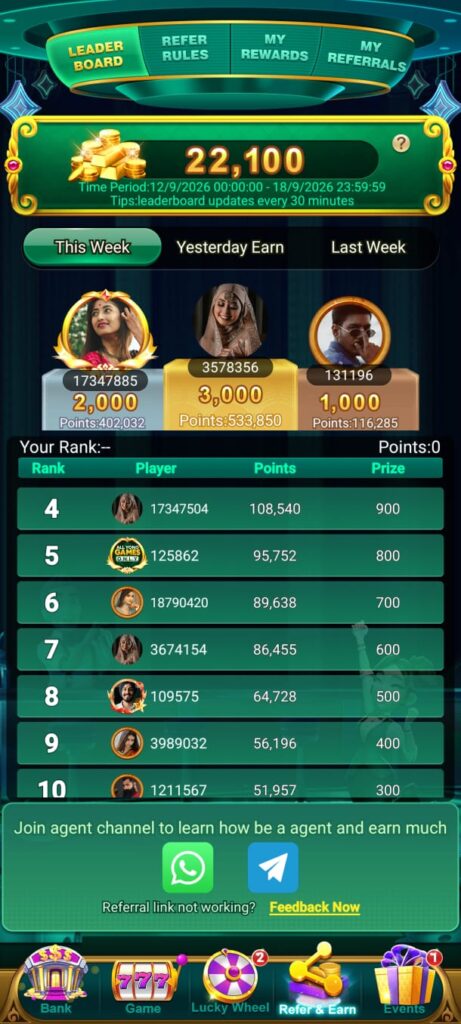Screen dimensions: 461x1024
Task: Open the Events tab
Action: pos(406,983)
